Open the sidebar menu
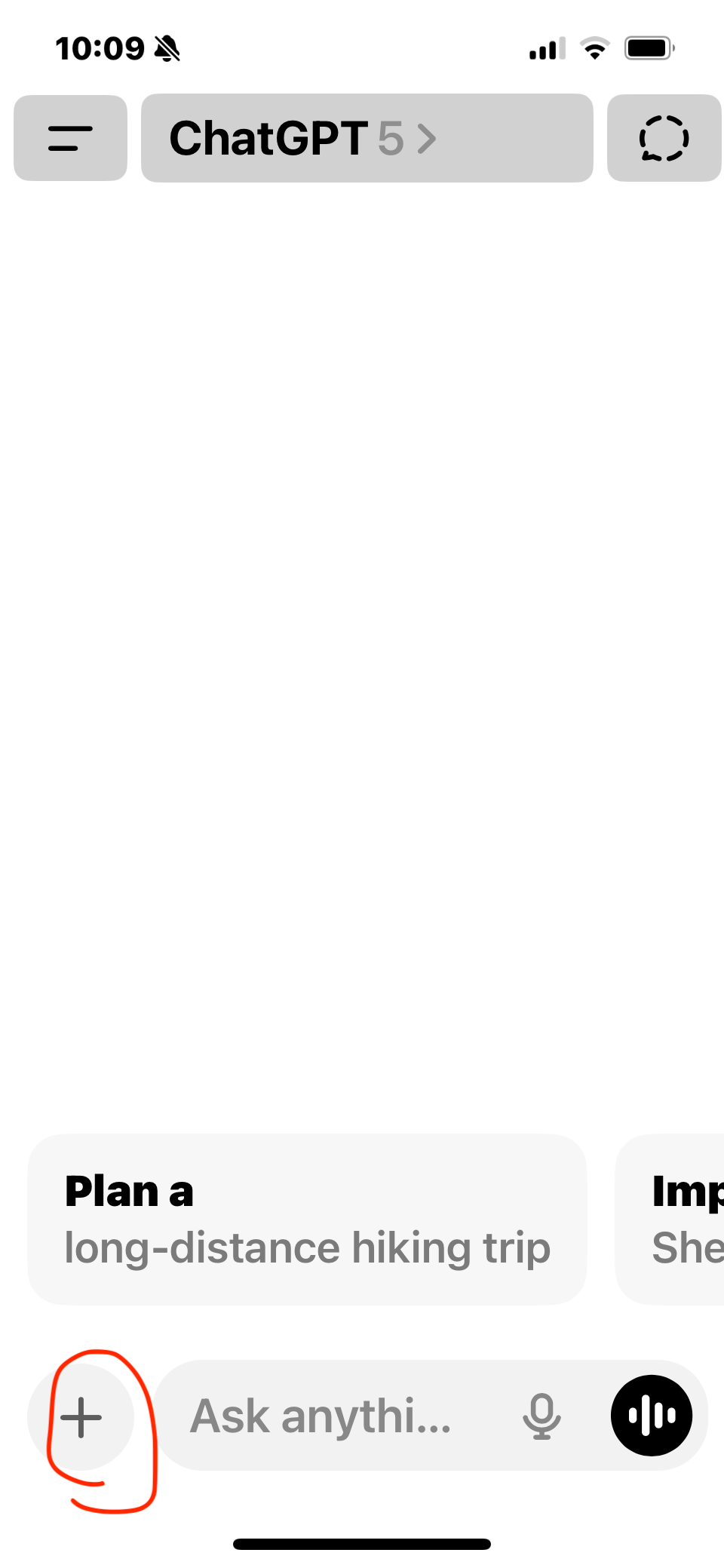 pyautogui.click(x=70, y=138)
